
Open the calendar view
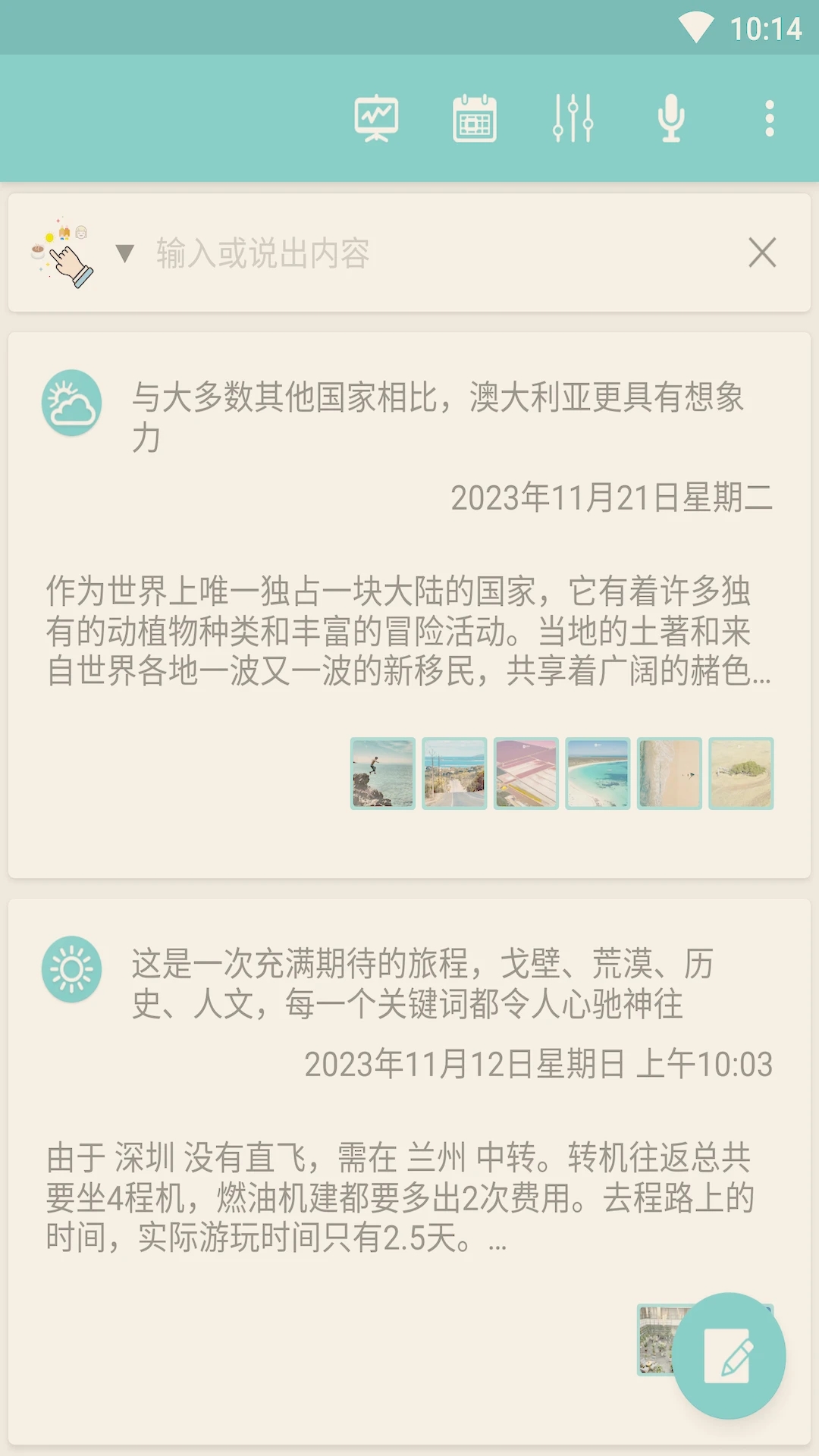point(475,120)
